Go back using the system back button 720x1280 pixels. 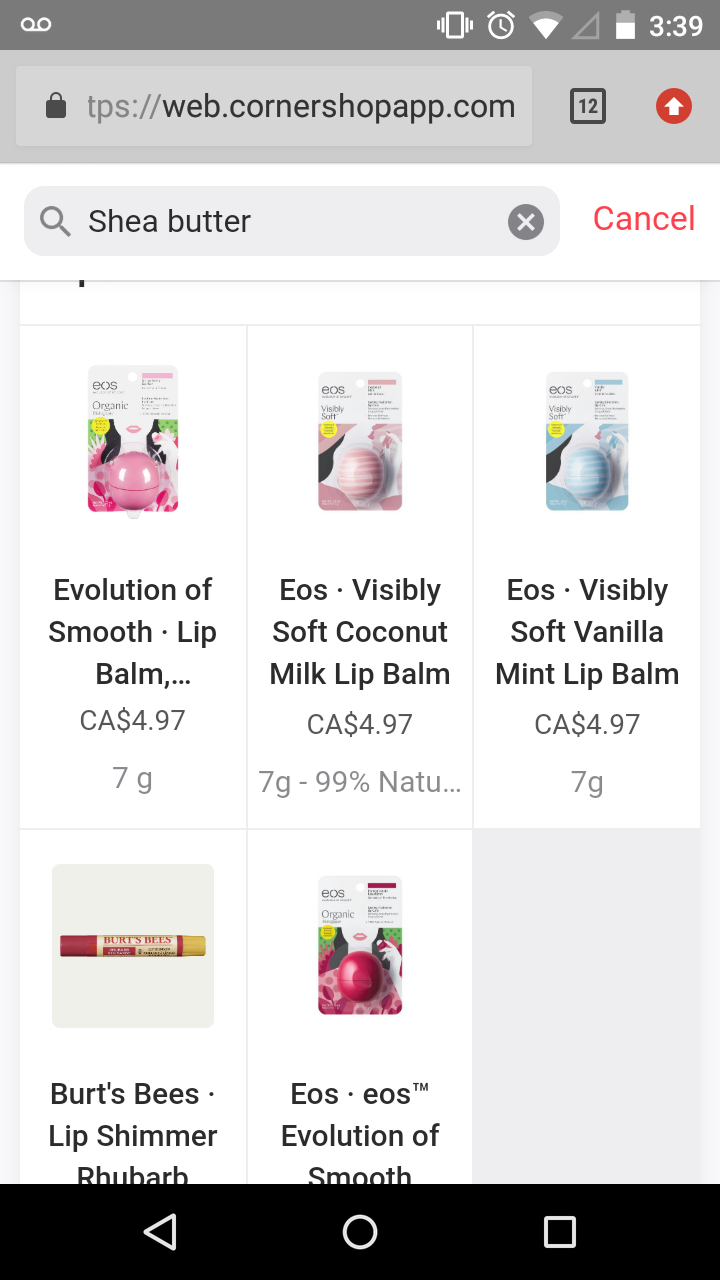[160, 1232]
